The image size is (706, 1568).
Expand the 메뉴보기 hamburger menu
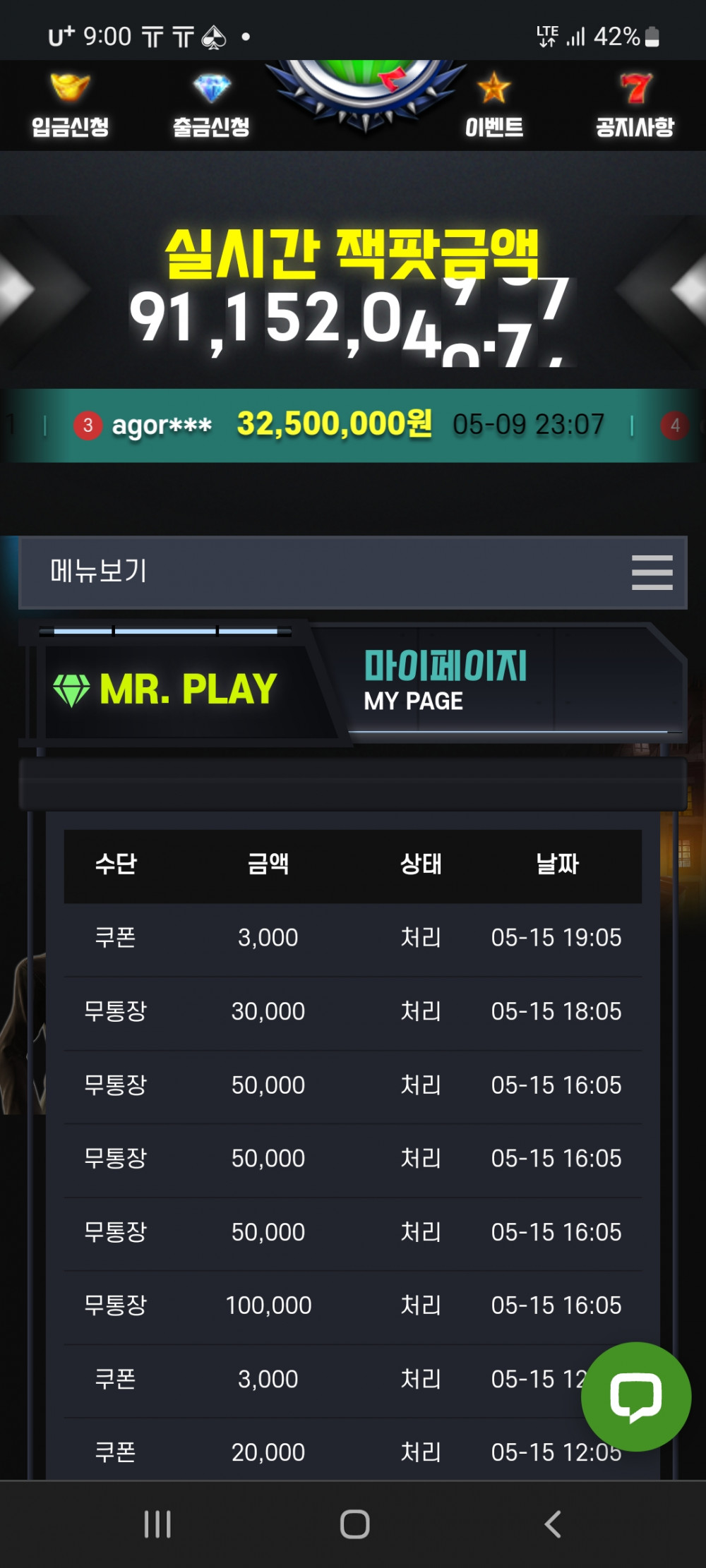pyautogui.click(x=652, y=572)
